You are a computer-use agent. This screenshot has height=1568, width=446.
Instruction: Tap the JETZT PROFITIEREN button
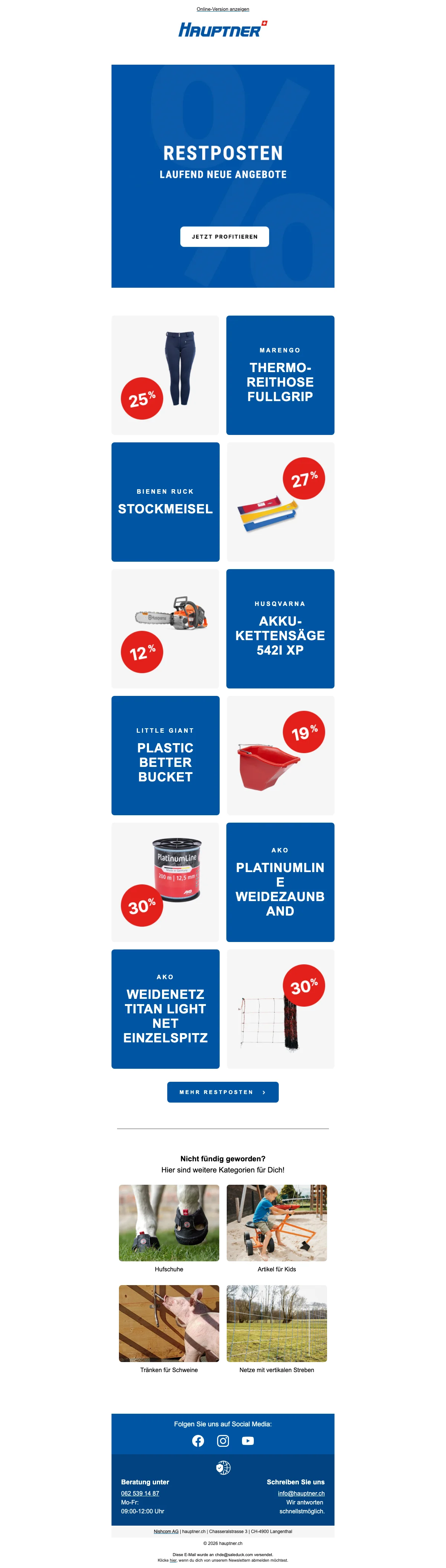(224, 237)
